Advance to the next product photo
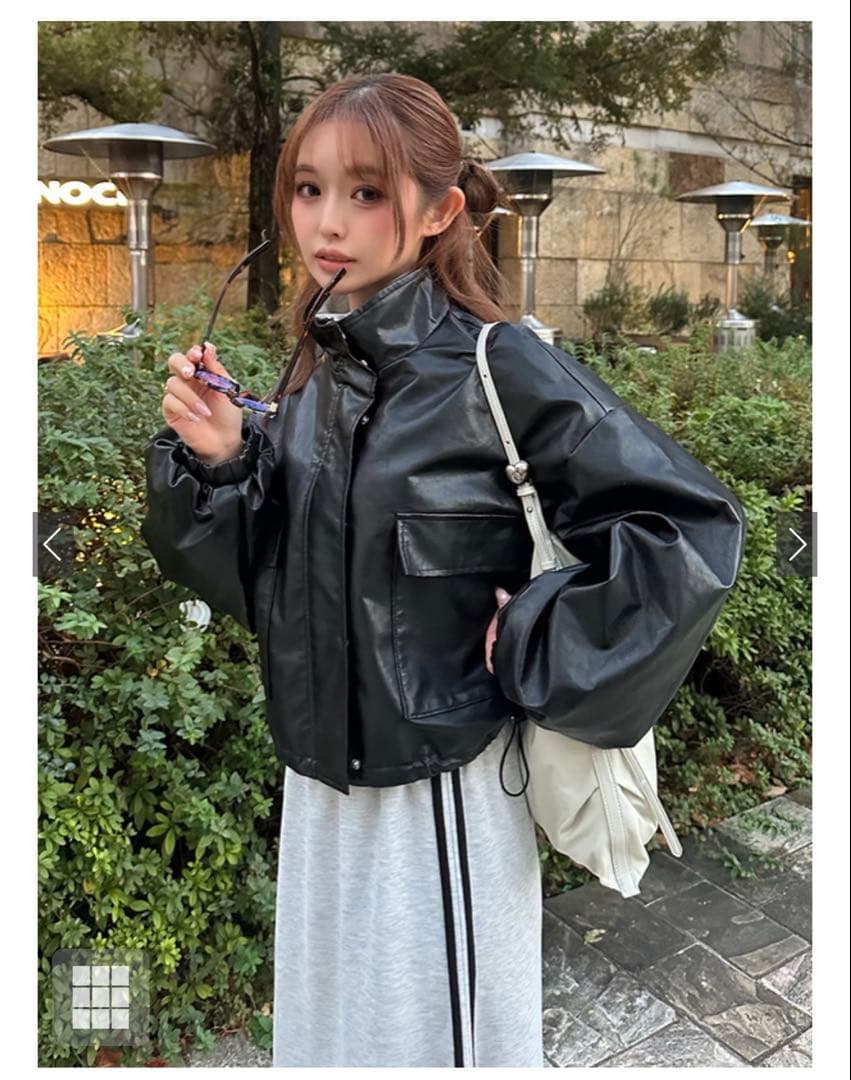 click(x=797, y=545)
